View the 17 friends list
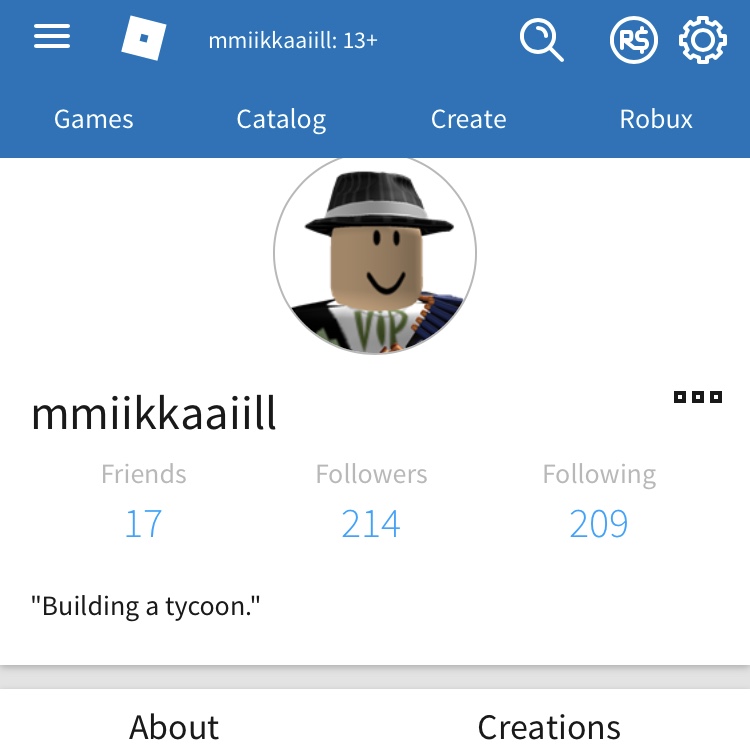The width and height of the screenshot is (750, 751). (x=143, y=523)
